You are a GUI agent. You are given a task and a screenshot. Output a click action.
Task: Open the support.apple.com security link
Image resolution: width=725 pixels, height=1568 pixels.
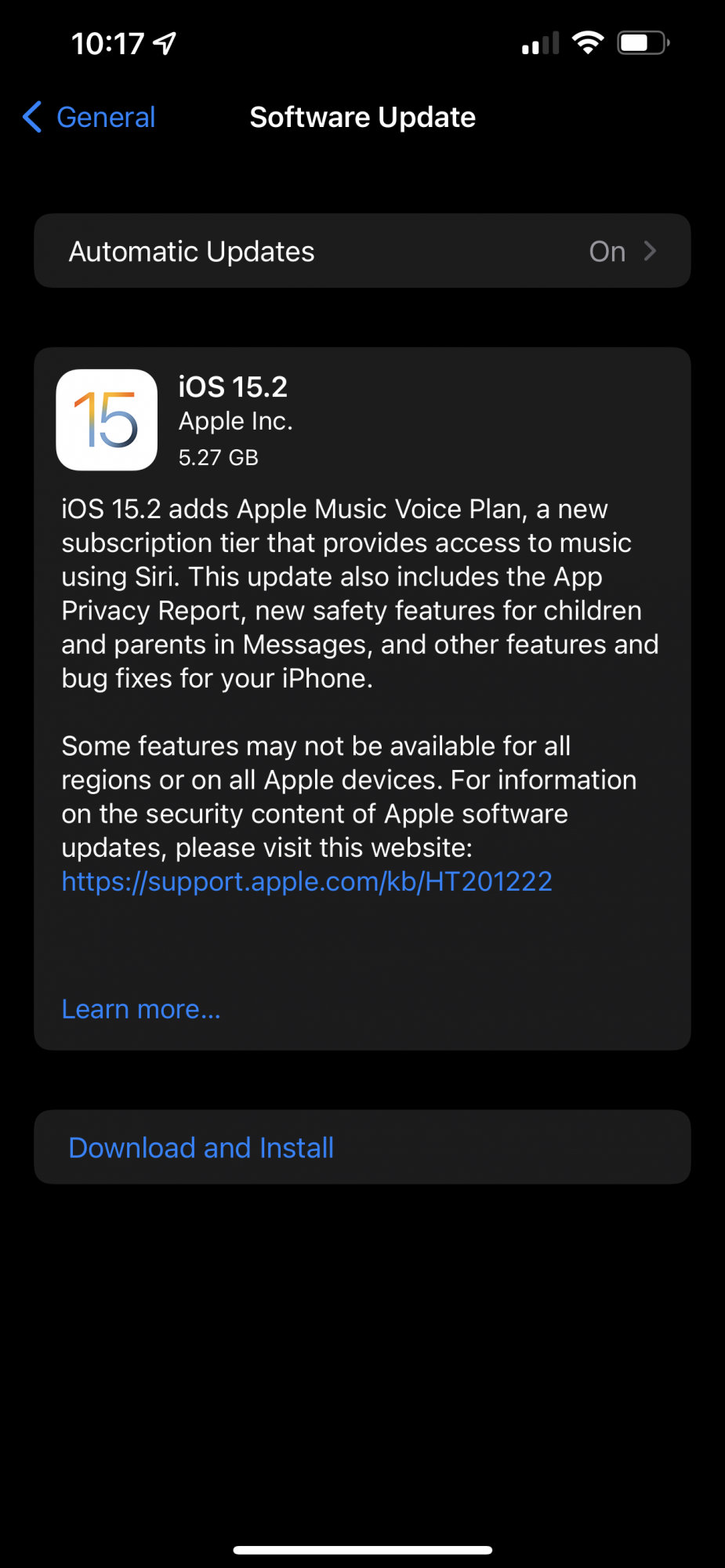coord(306,882)
